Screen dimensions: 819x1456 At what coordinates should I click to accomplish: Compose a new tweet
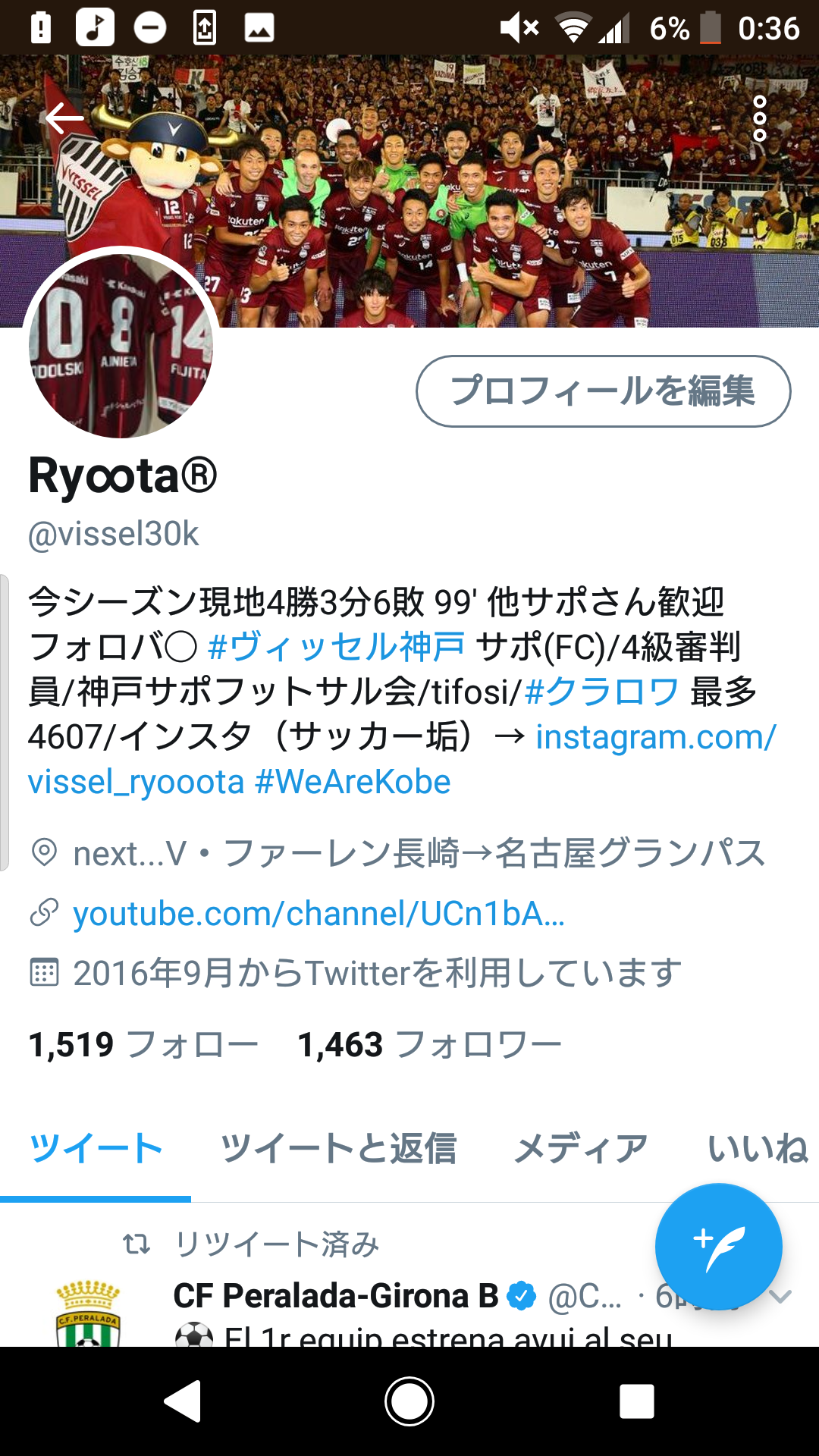coord(718,1247)
